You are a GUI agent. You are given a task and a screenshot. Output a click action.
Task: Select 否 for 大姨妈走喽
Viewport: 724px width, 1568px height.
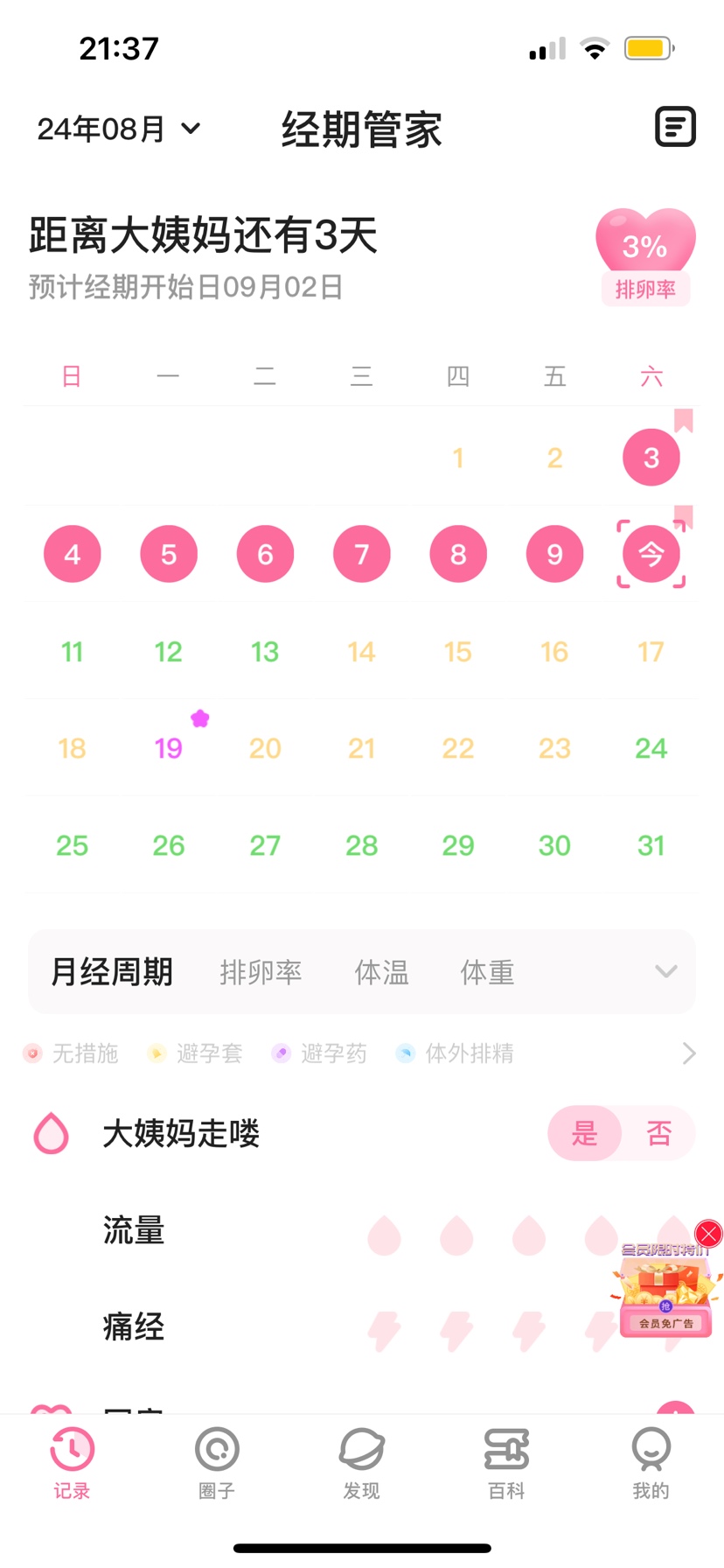coord(658,1134)
